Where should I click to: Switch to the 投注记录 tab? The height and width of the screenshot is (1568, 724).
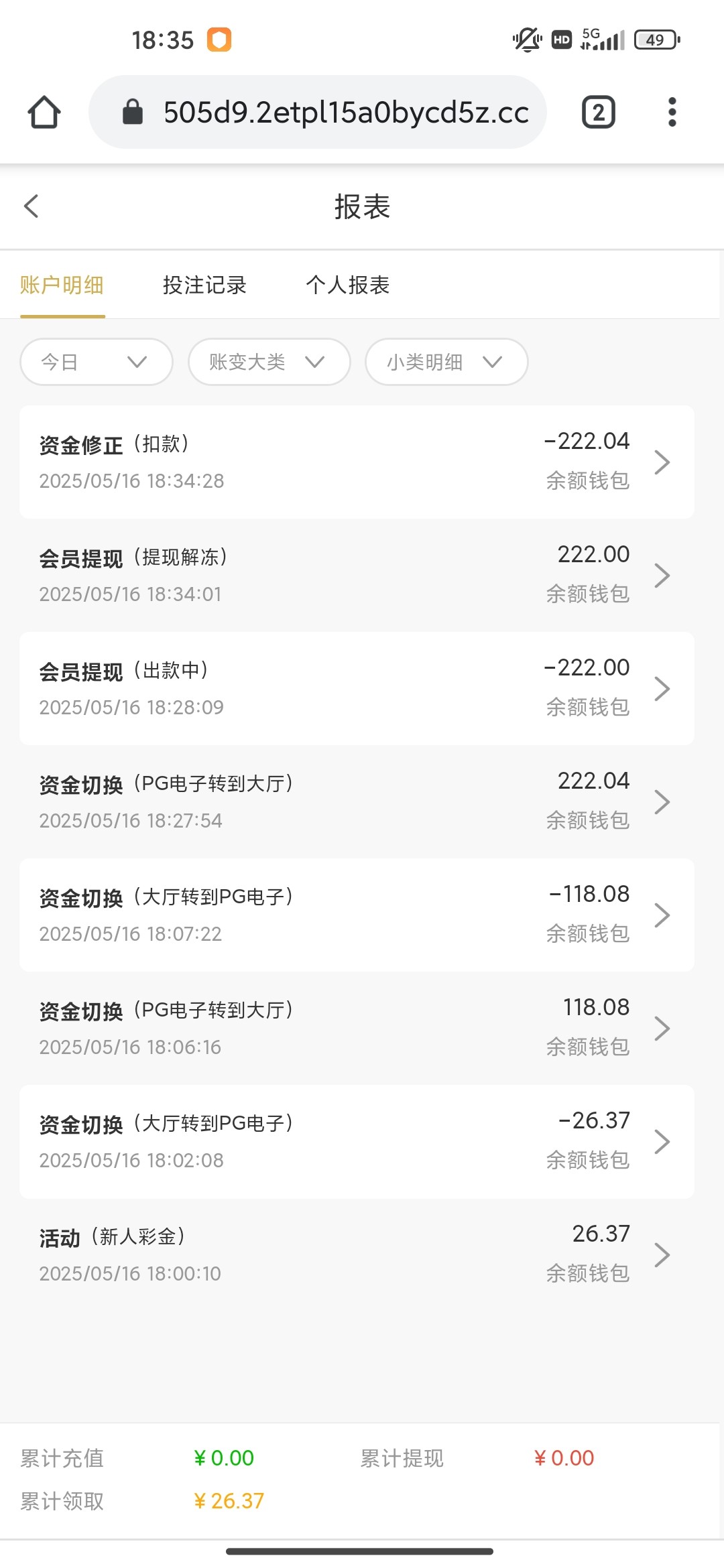(x=204, y=285)
